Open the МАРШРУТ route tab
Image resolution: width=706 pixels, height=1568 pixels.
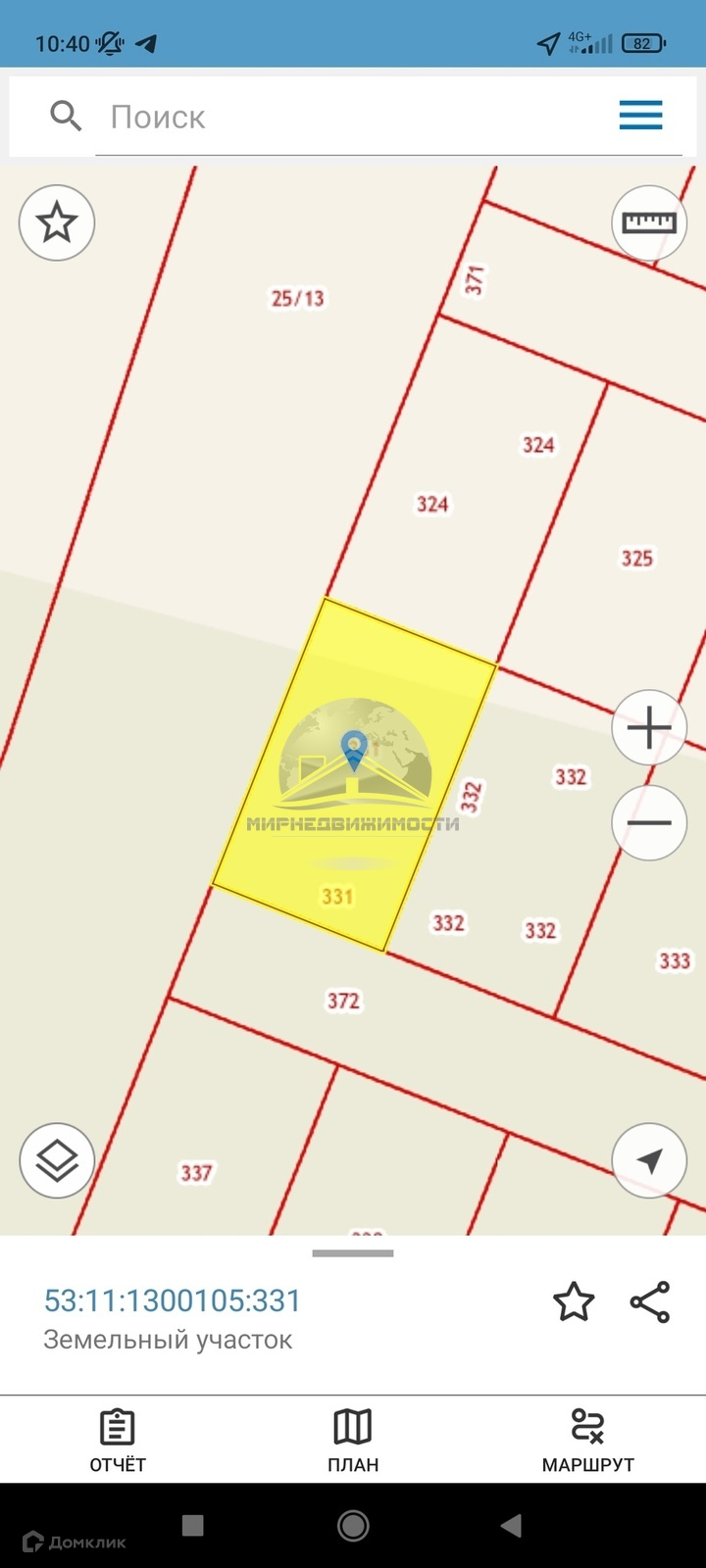coord(587,1440)
